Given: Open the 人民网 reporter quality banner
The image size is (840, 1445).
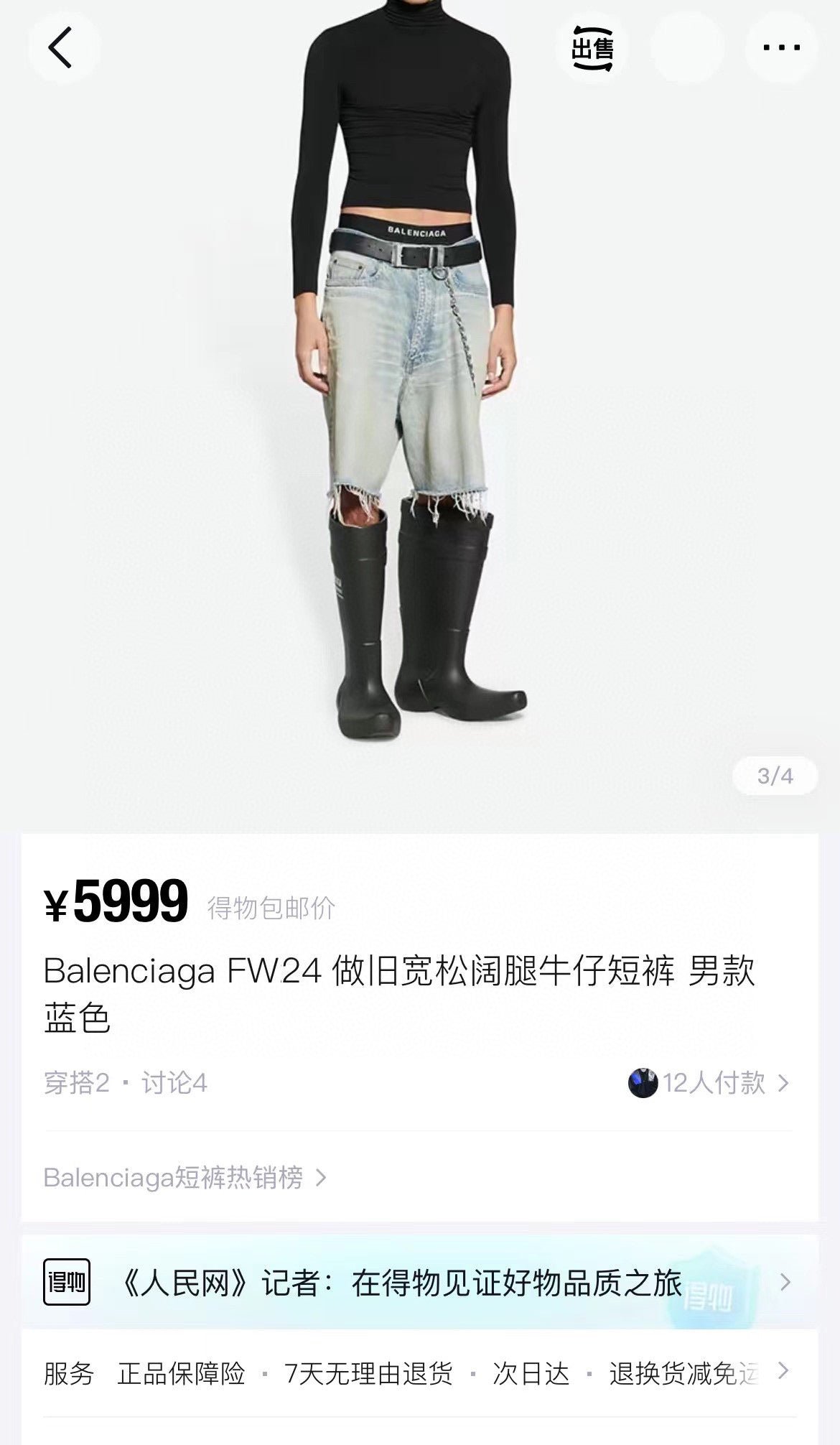Looking at the screenshot, I should coord(420,1282).
